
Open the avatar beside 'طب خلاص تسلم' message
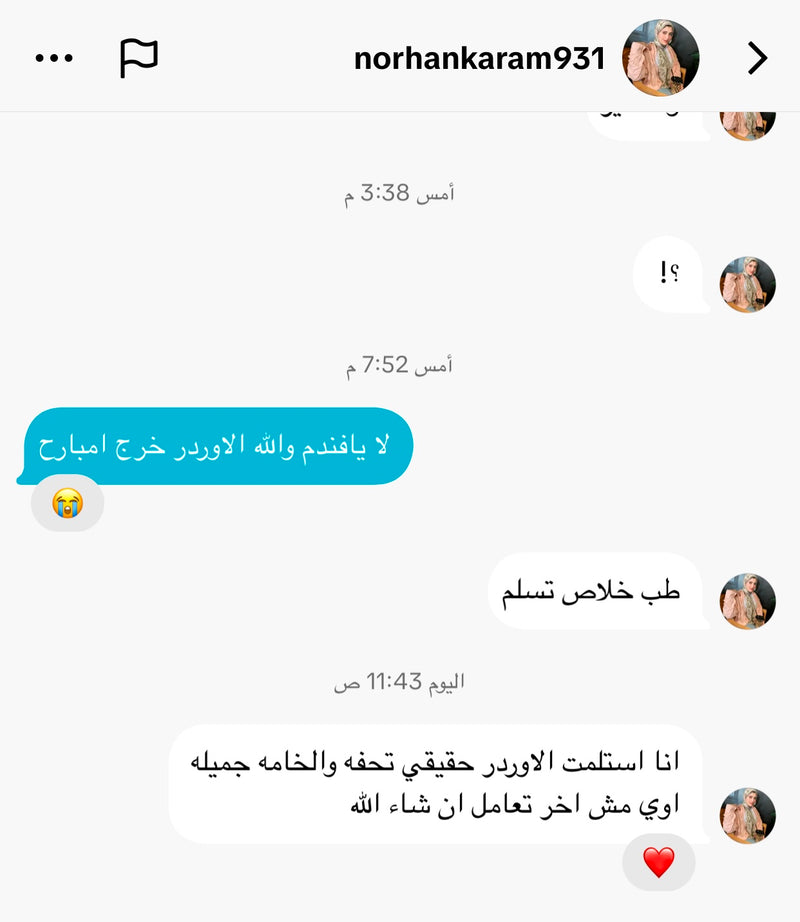[x=748, y=601]
